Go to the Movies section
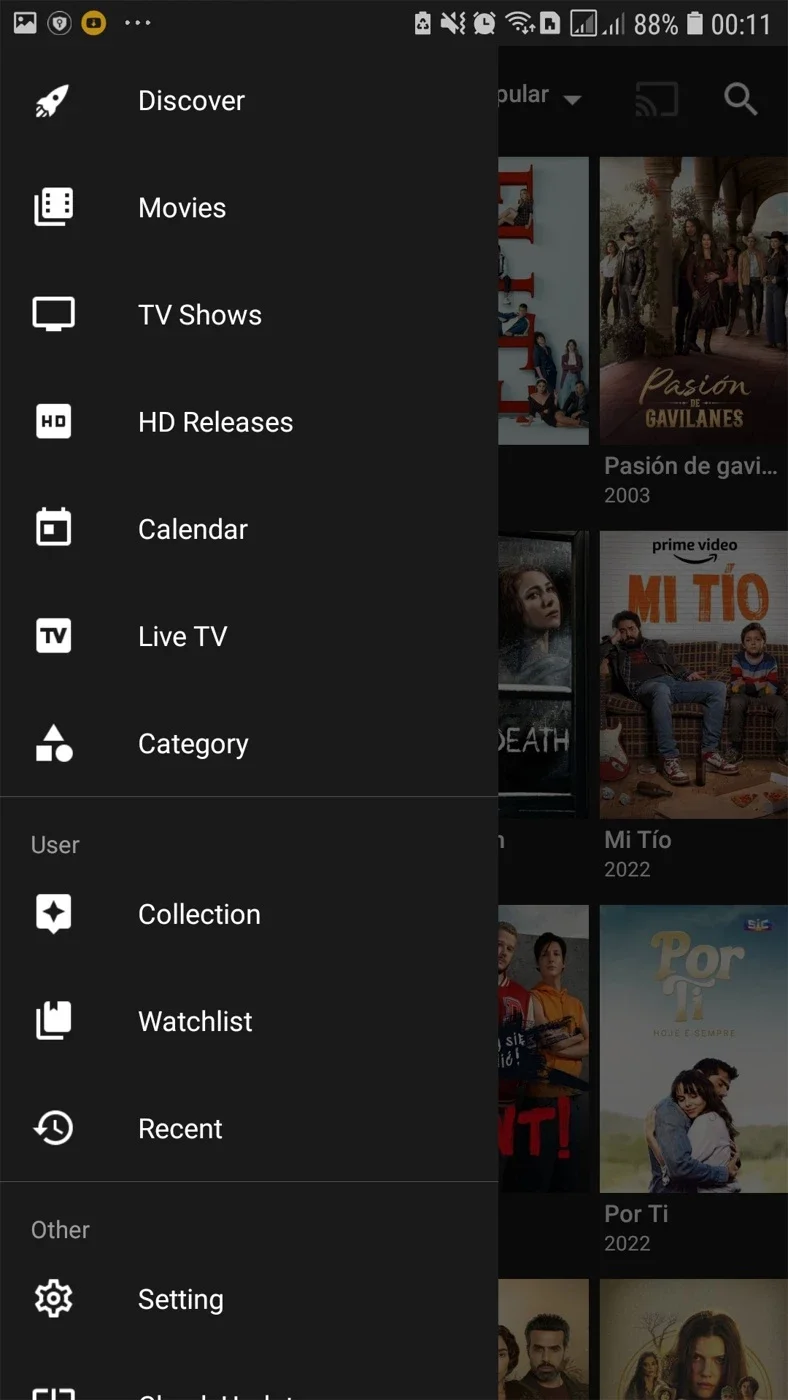 (249, 208)
